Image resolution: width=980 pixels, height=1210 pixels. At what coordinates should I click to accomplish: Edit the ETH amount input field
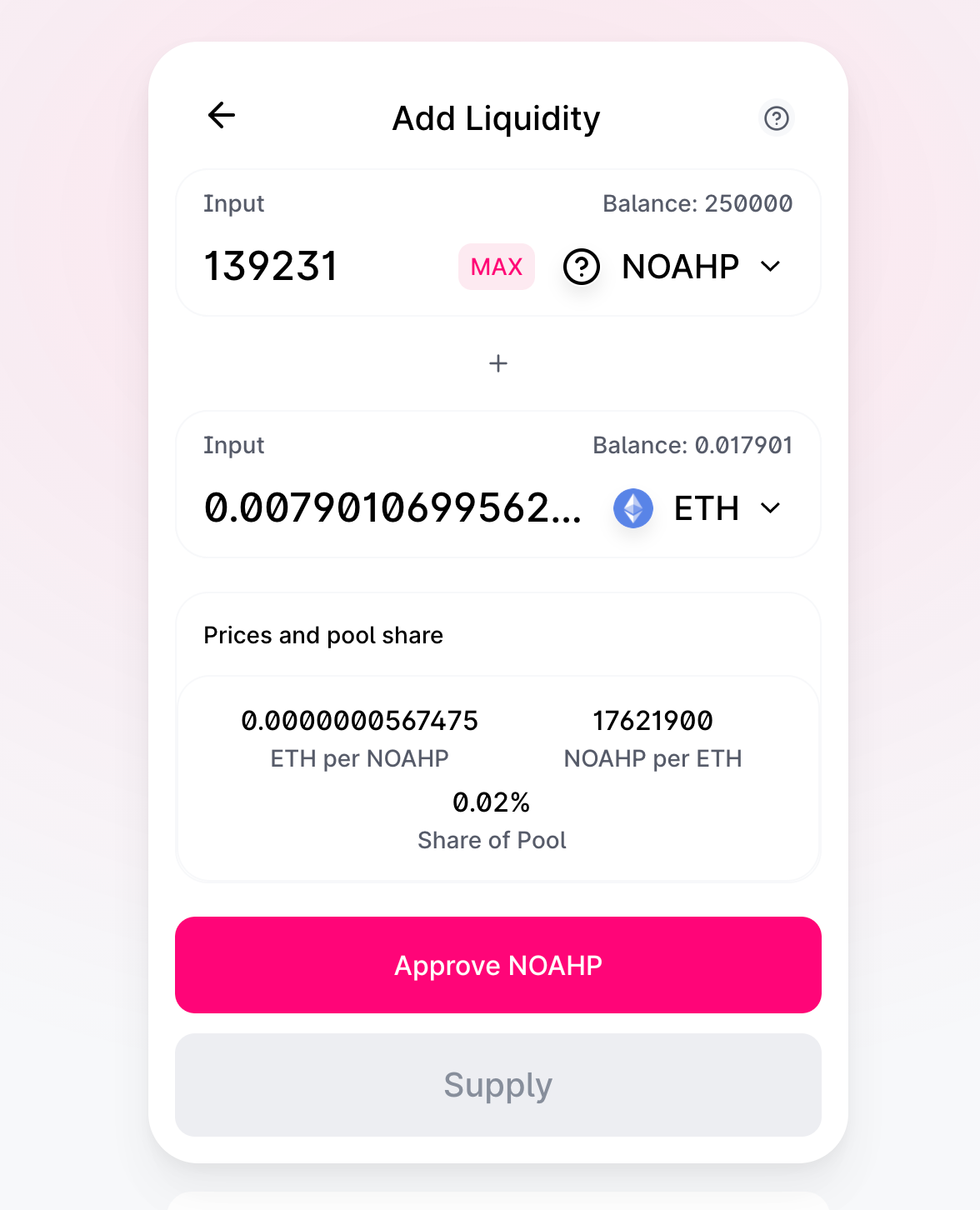click(x=392, y=508)
